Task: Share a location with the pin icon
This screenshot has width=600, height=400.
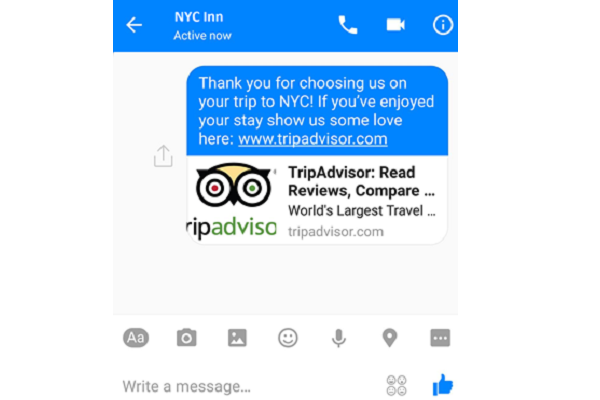Action: (390, 338)
